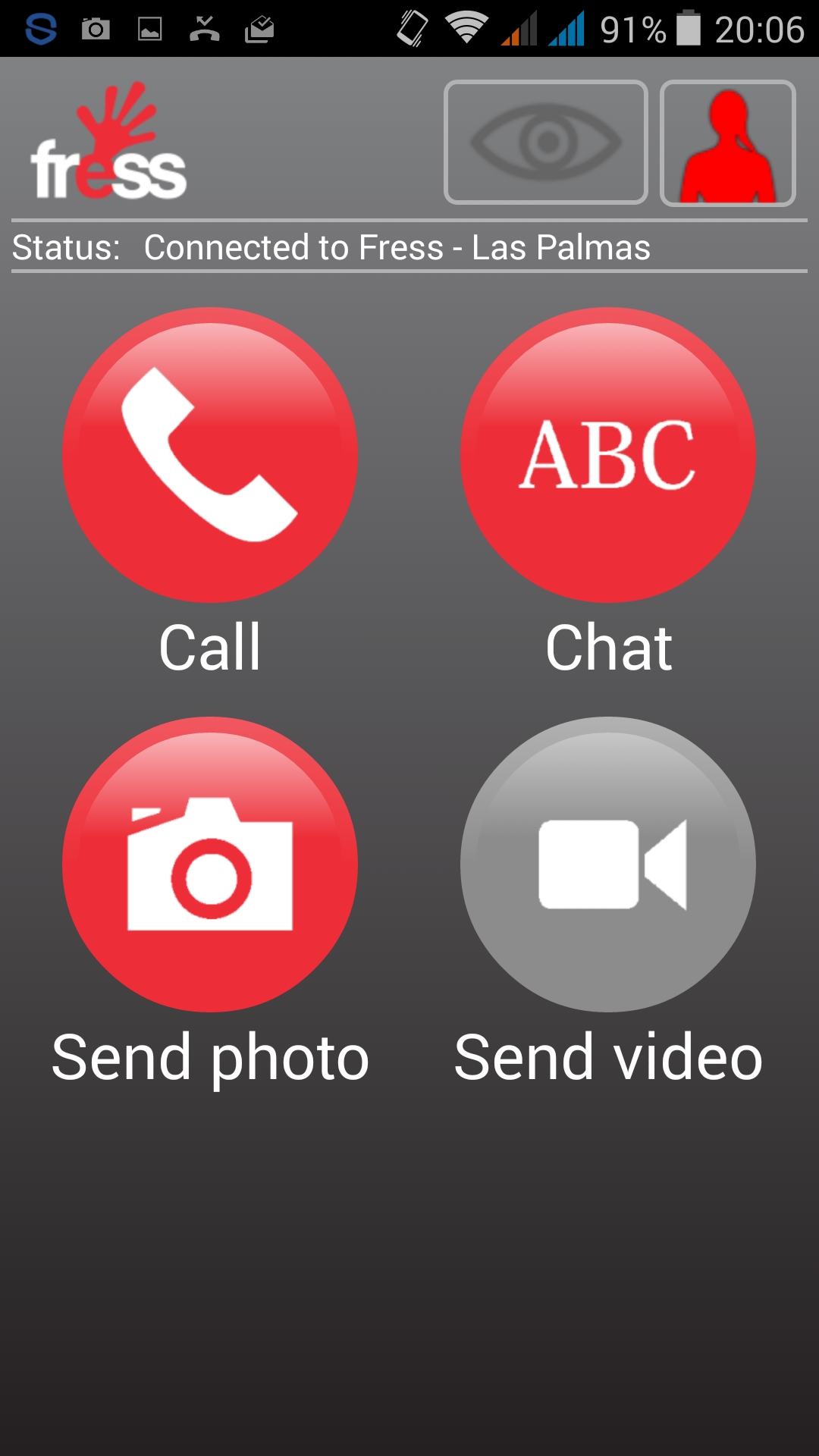Tap the grey Send video button

pyautogui.click(x=607, y=864)
